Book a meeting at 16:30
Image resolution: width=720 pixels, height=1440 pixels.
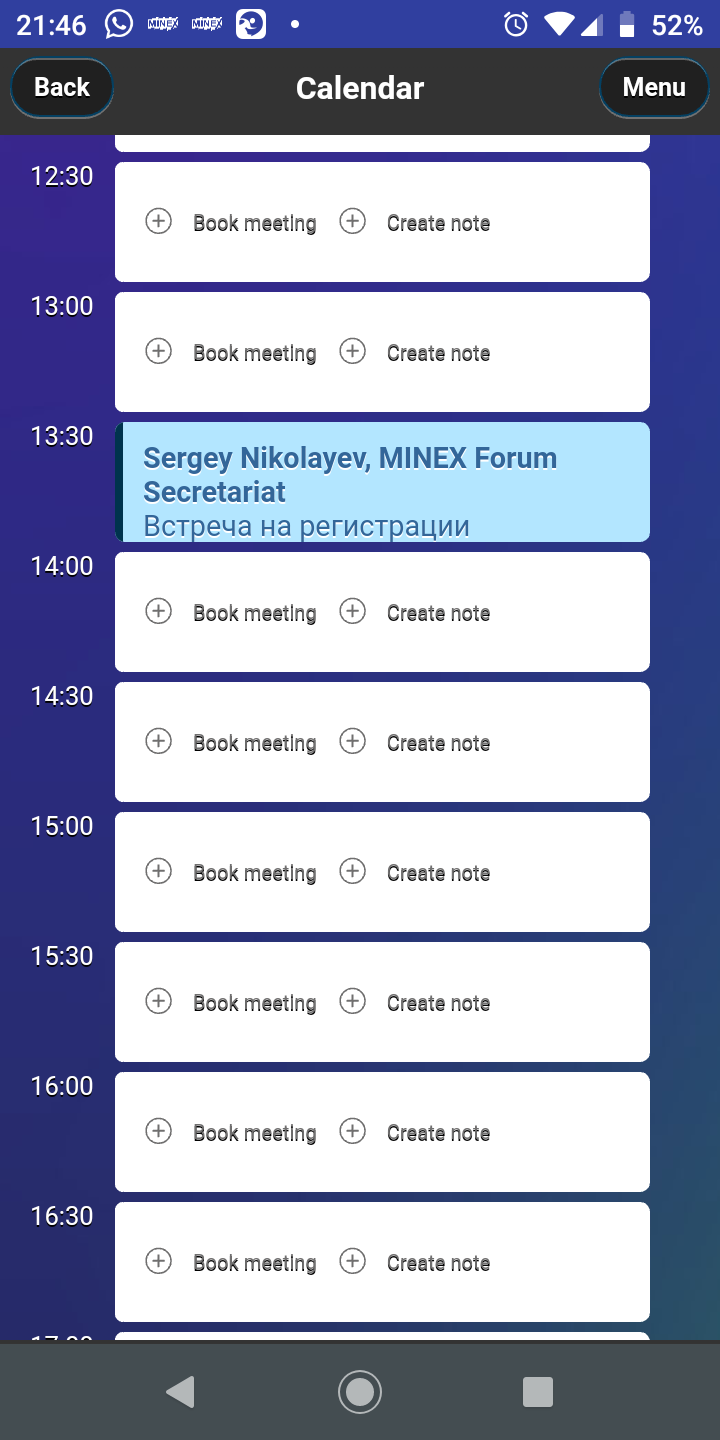click(231, 1263)
